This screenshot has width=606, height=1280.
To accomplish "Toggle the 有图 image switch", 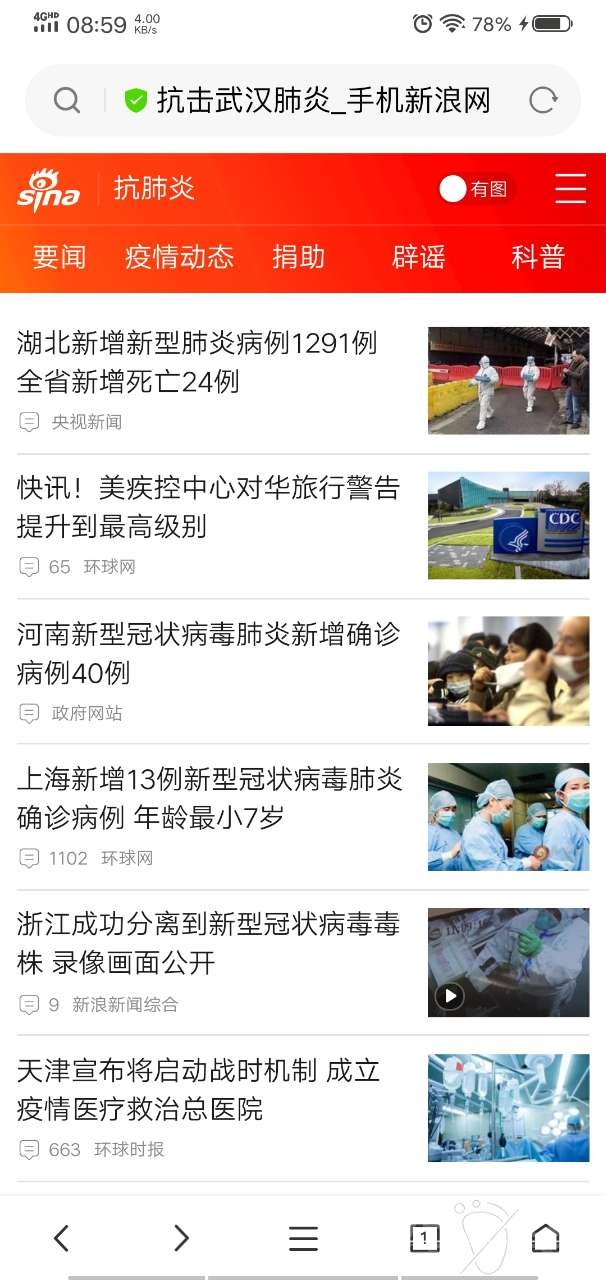I will pos(474,189).
